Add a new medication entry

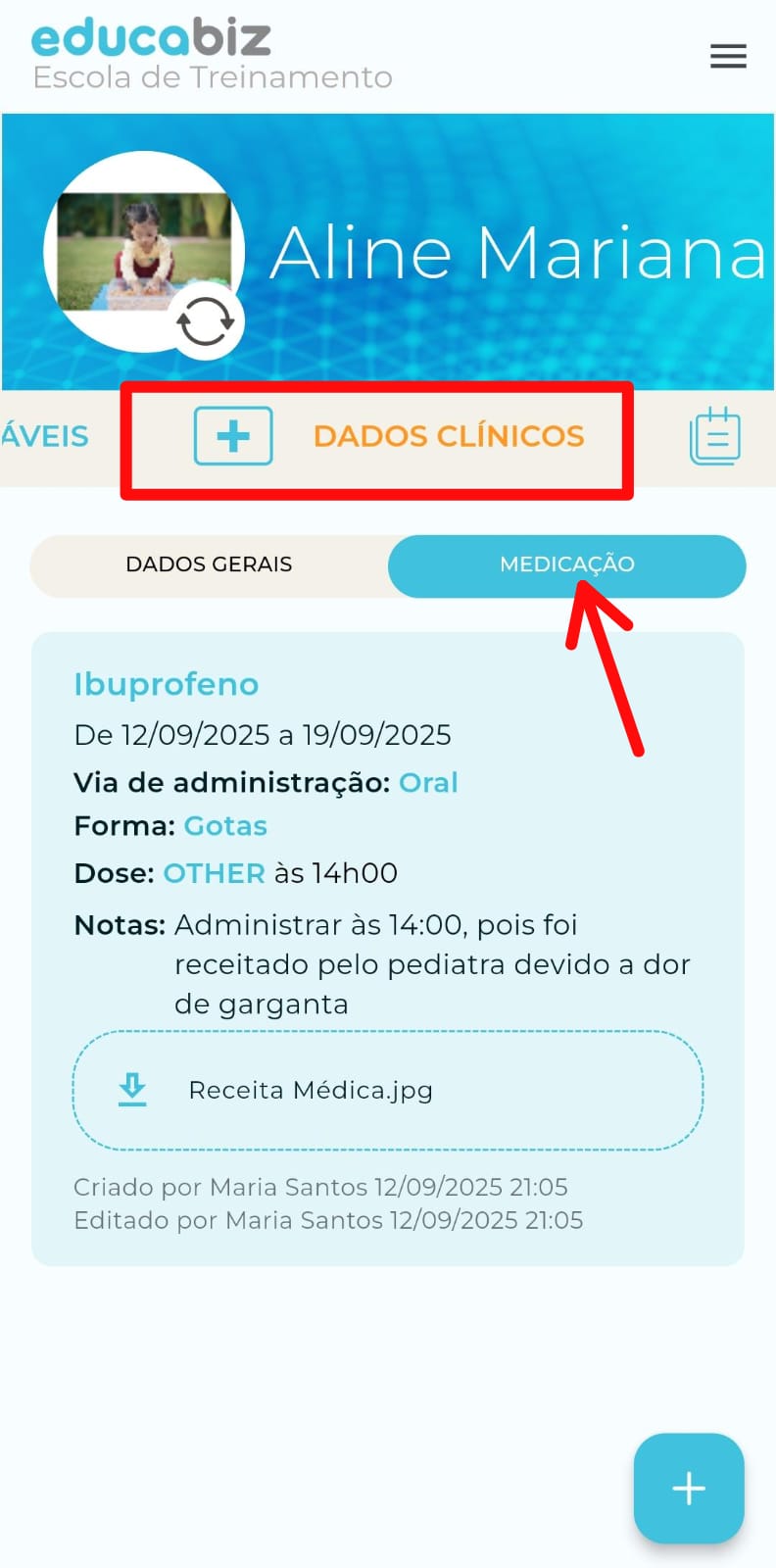[688, 1488]
